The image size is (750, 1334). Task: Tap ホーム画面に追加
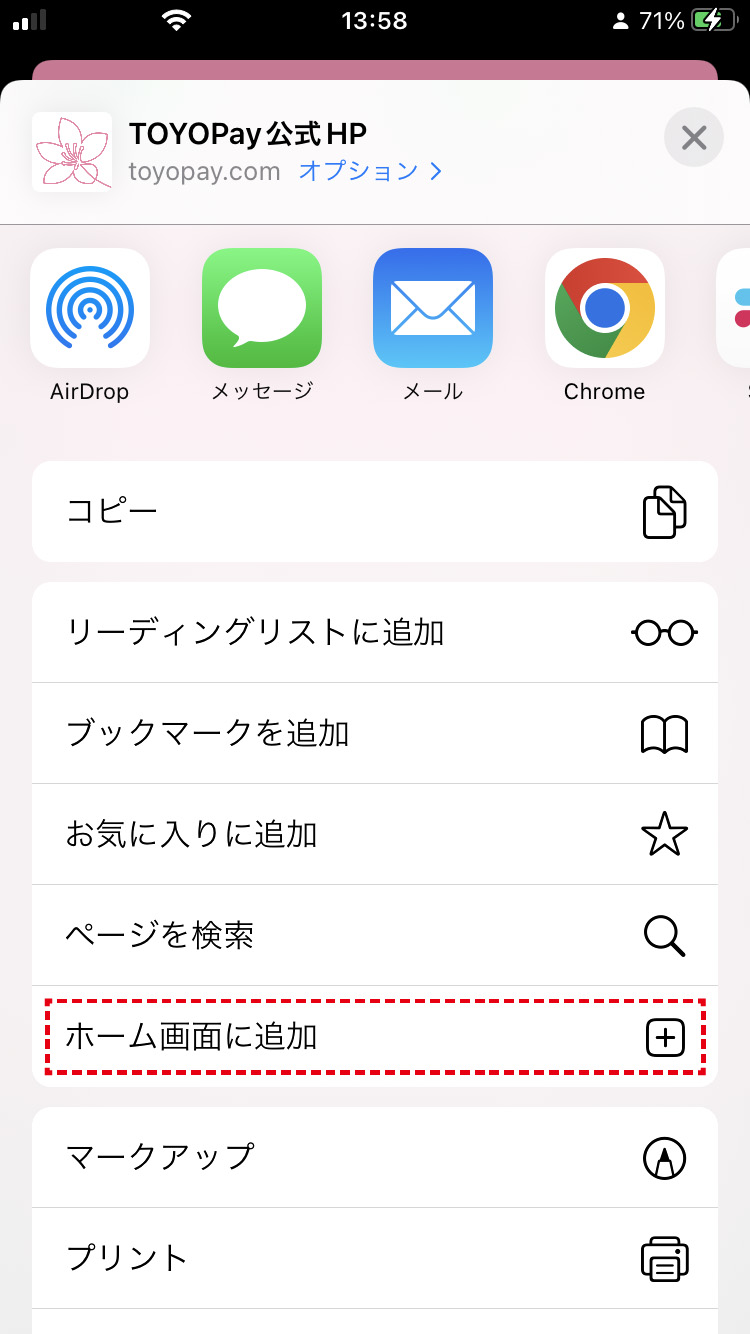coord(375,1036)
